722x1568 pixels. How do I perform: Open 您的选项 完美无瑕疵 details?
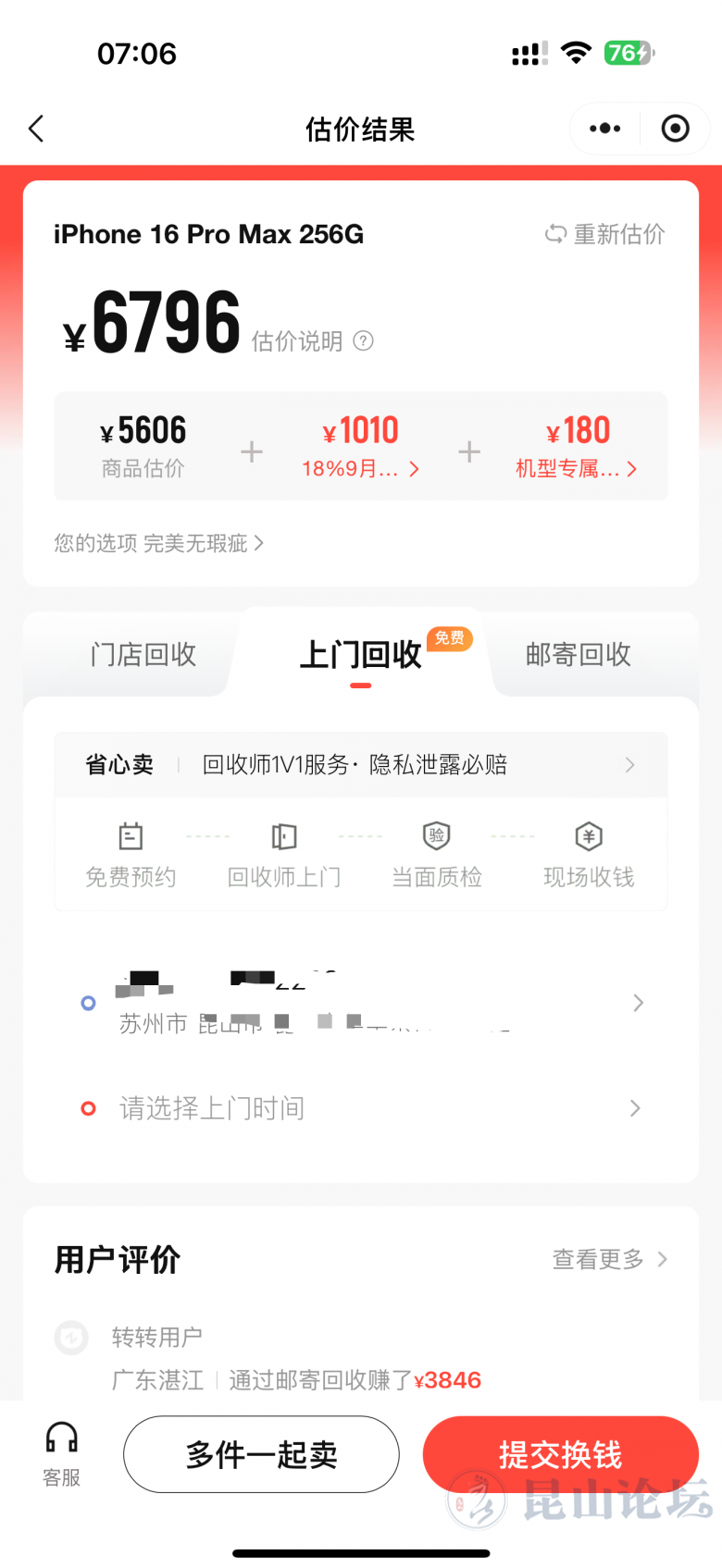point(158,543)
